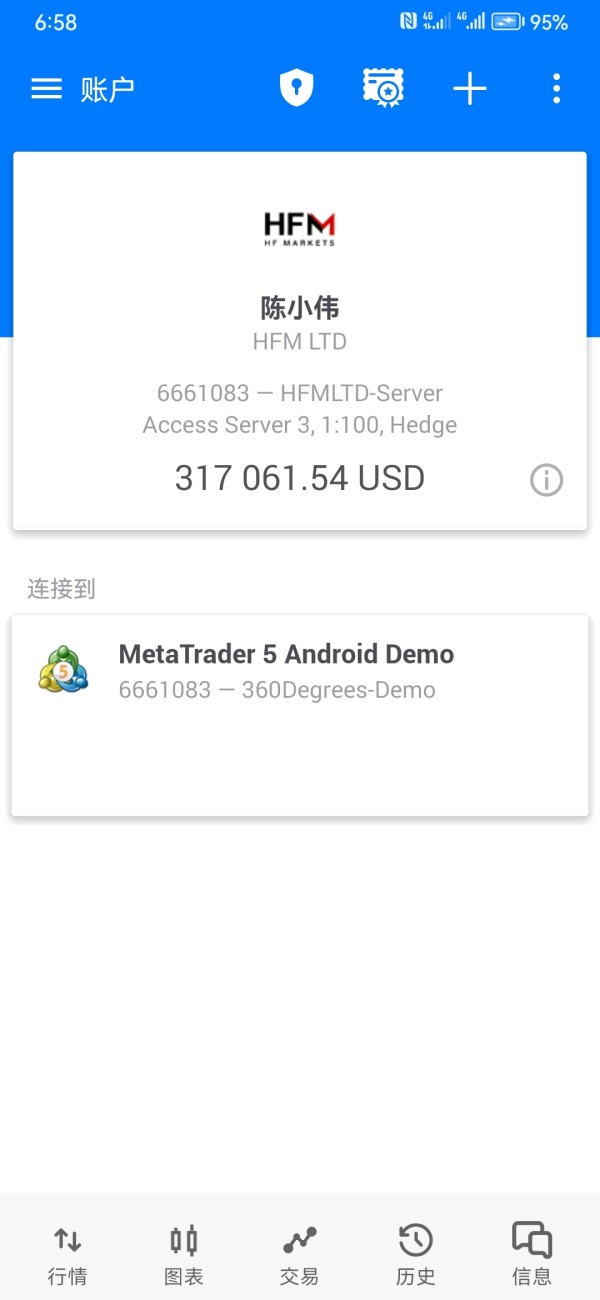Switch to the 信息 tab

(x=531, y=1255)
